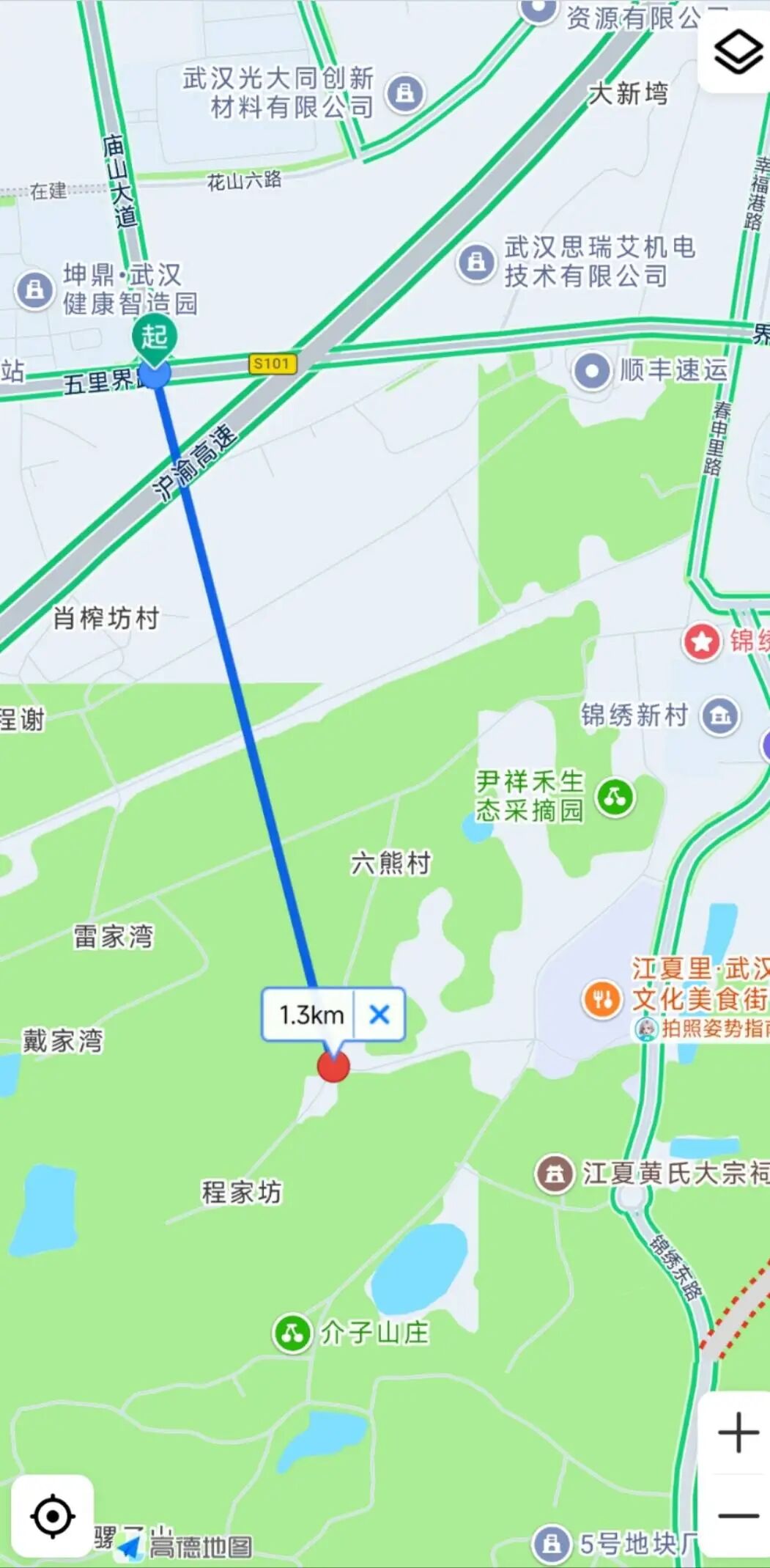Open 江夏里·武汉文化美食街 restaurant marker
770x1568 pixels.
(x=602, y=999)
